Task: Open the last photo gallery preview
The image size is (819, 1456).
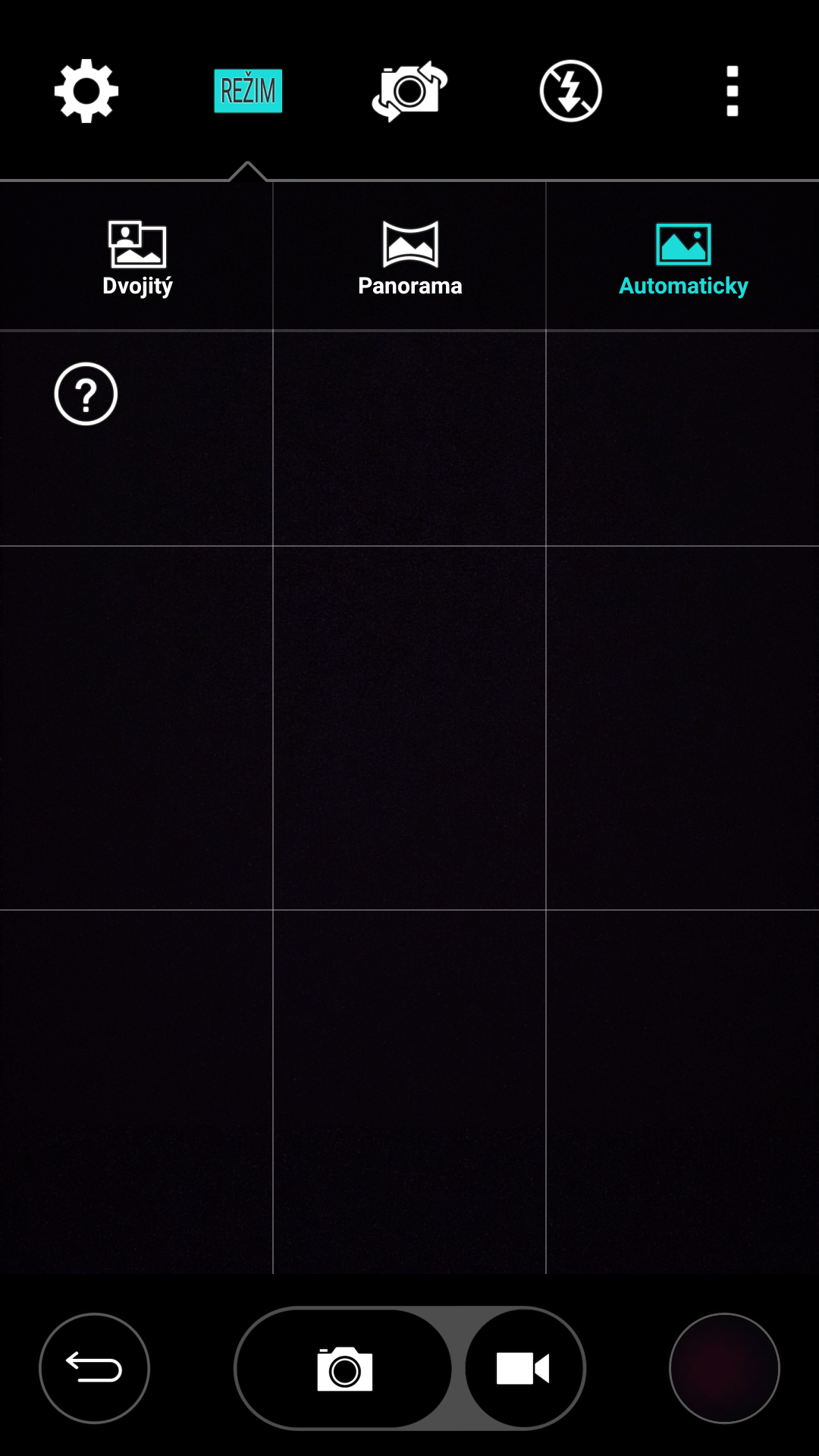Action: pos(724,1368)
